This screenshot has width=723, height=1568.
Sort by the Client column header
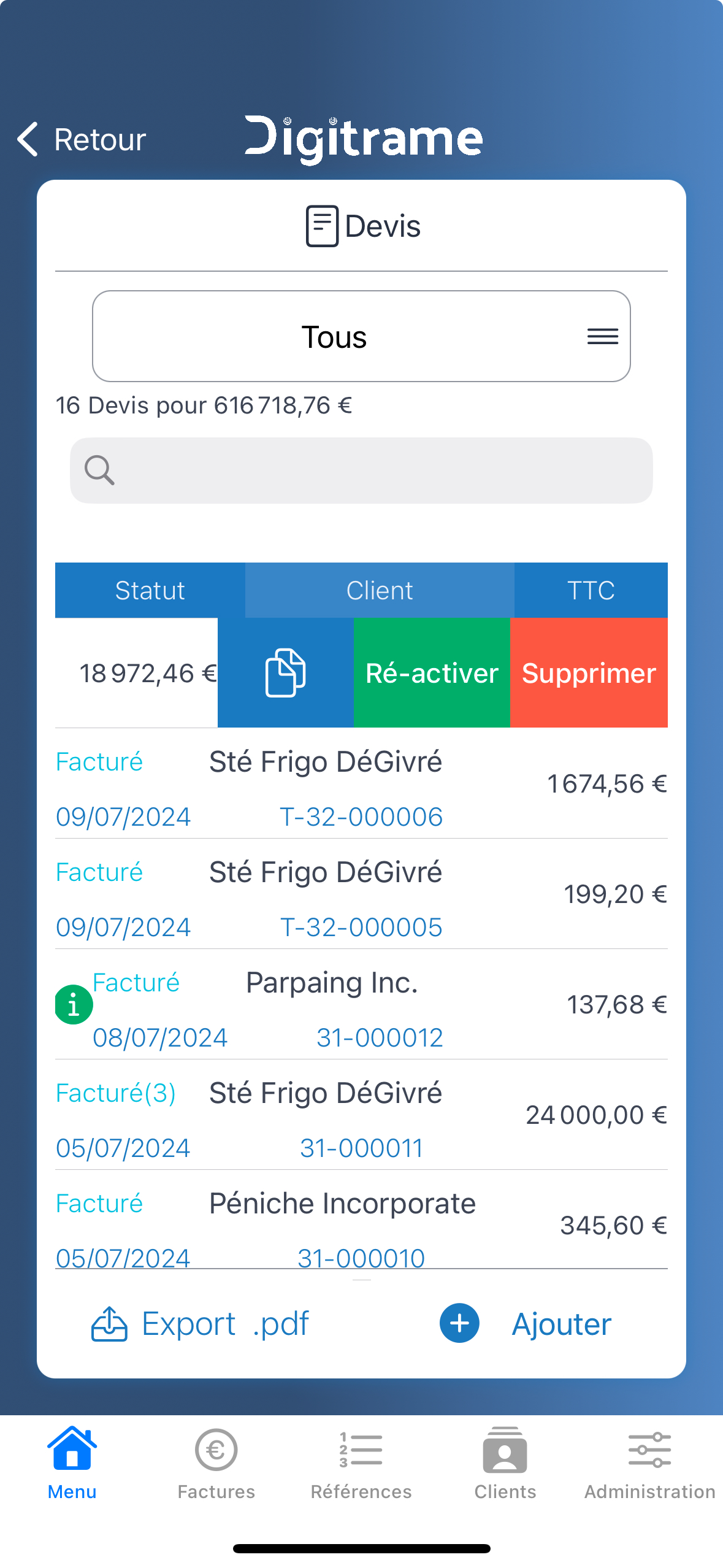[x=380, y=590]
